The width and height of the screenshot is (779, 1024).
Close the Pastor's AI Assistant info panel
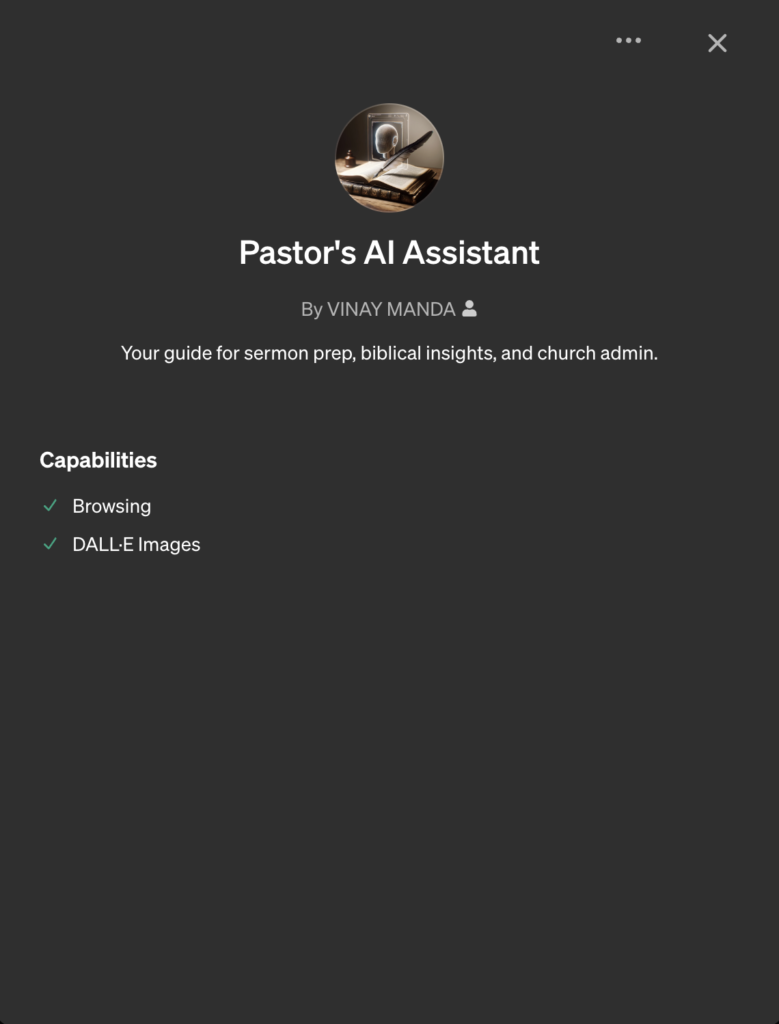click(x=717, y=43)
